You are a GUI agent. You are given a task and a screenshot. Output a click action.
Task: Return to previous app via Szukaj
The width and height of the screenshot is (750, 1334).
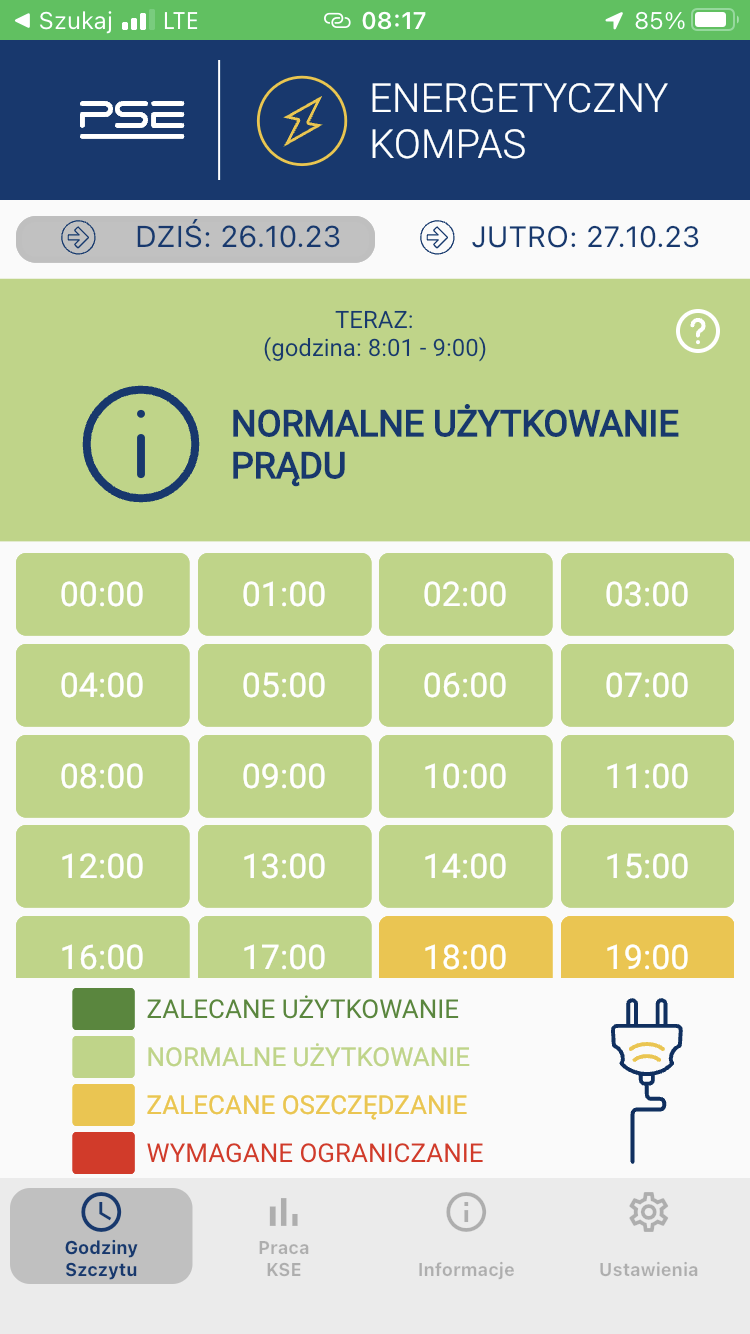click(x=63, y=20)
